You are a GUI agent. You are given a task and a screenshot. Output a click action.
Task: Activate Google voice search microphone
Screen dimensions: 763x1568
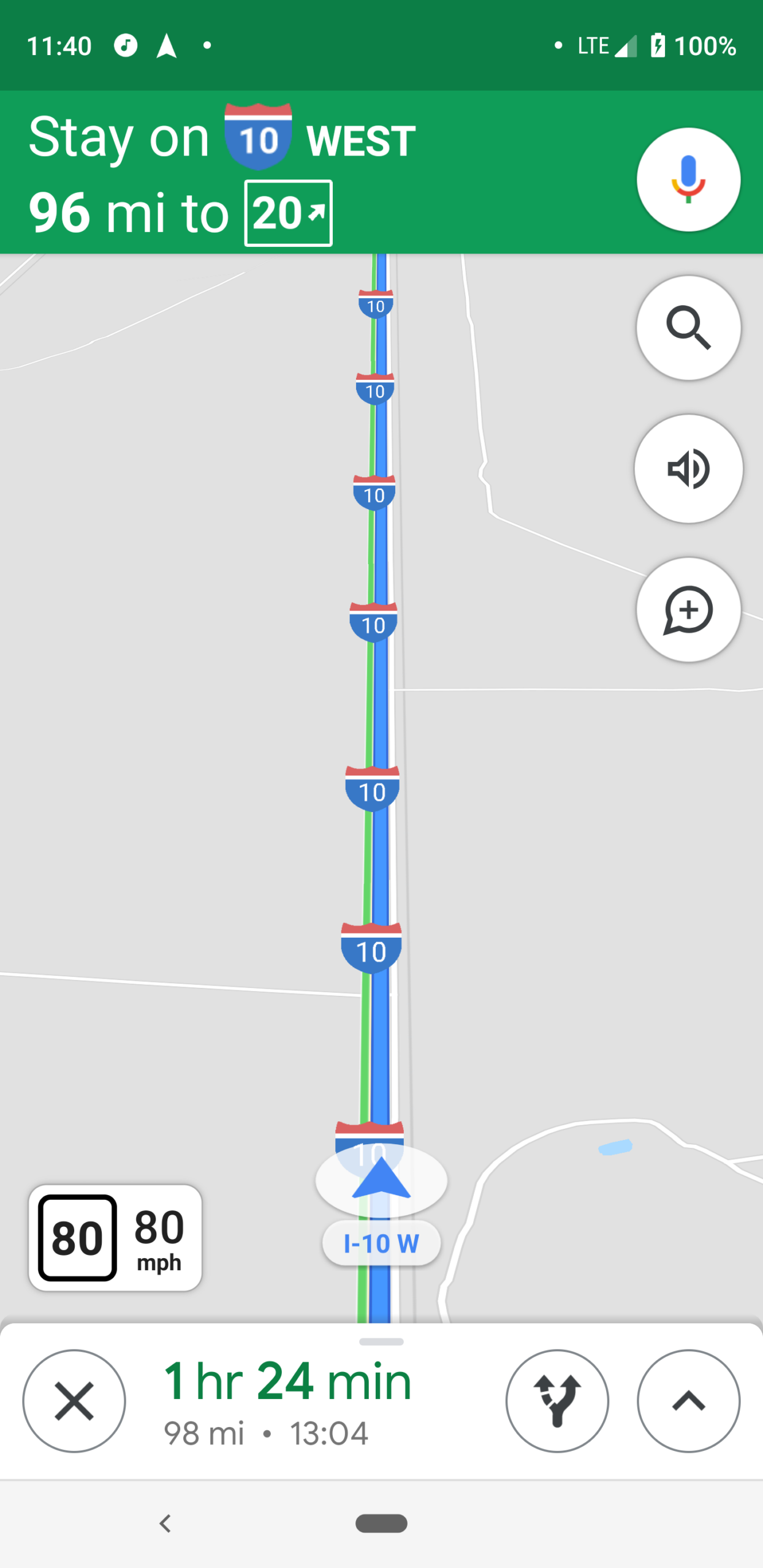click(688, 178)
